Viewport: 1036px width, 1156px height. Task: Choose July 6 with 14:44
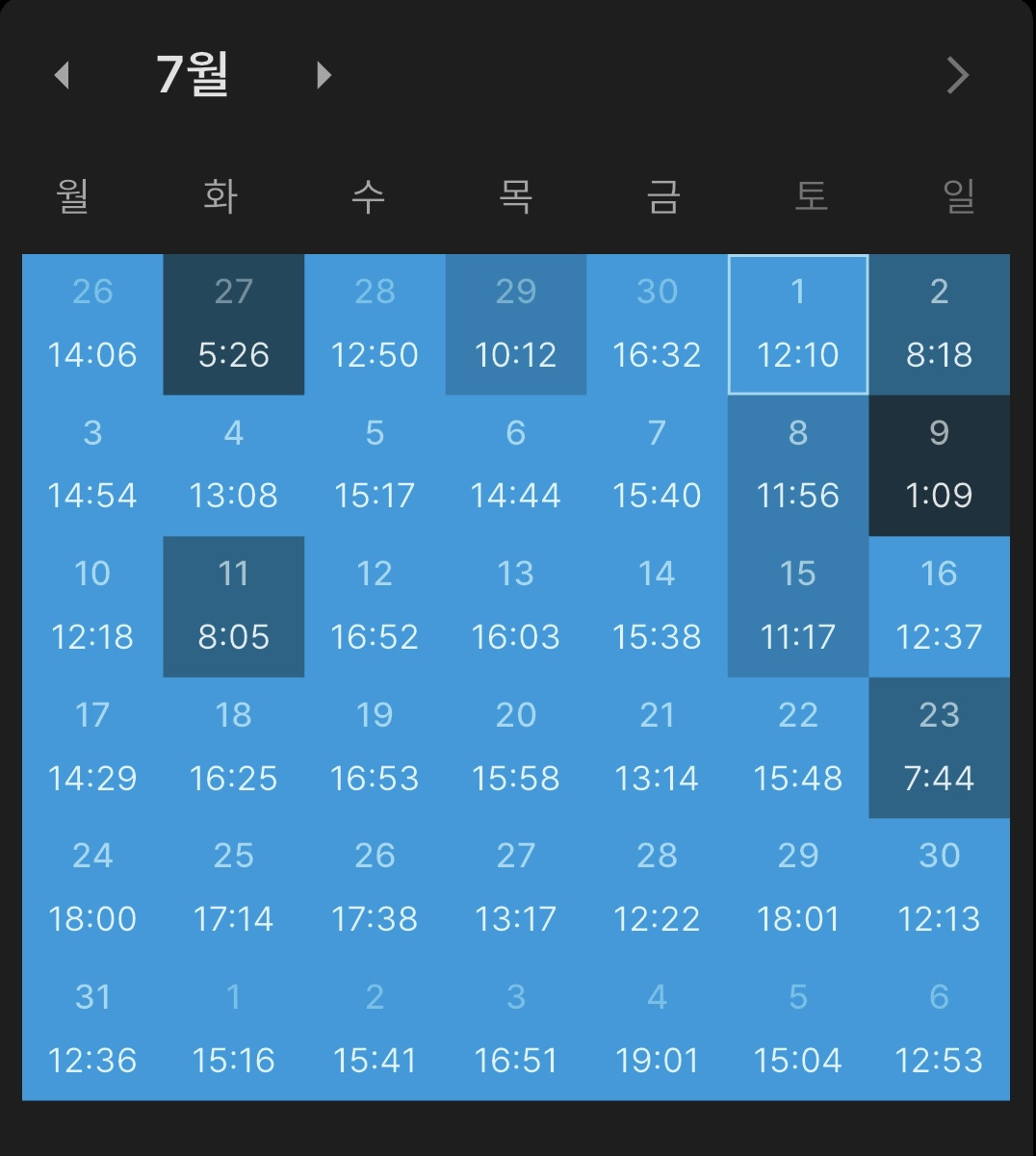click(516, 465)
